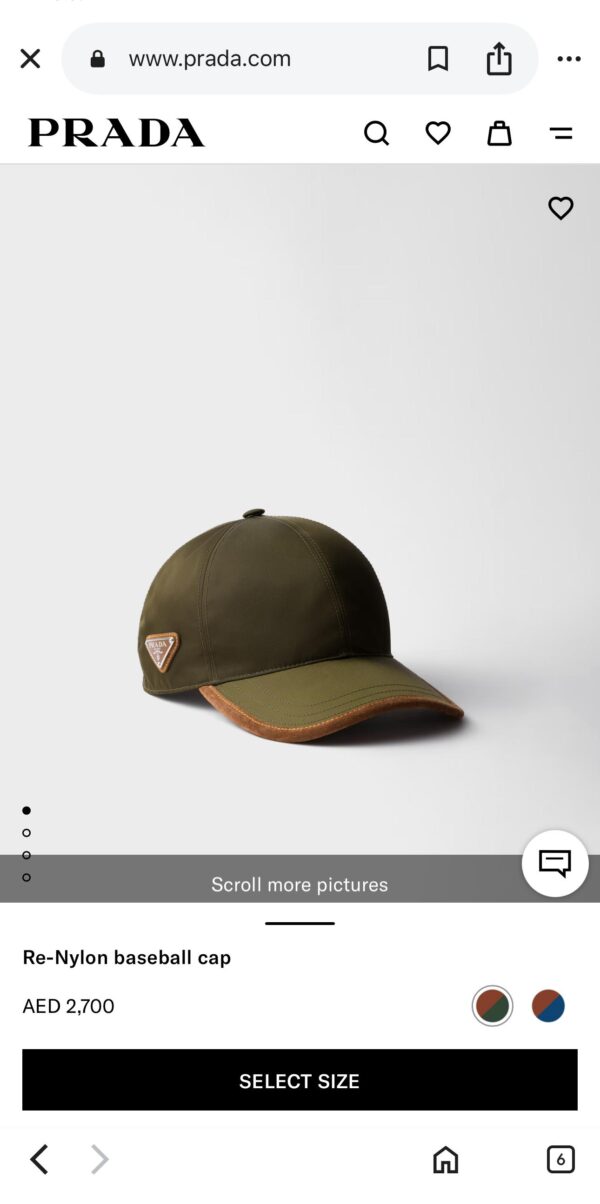This screenshot has height=1204, width=600.
Task: Jump to the second product picture dot
Action: 26,833
